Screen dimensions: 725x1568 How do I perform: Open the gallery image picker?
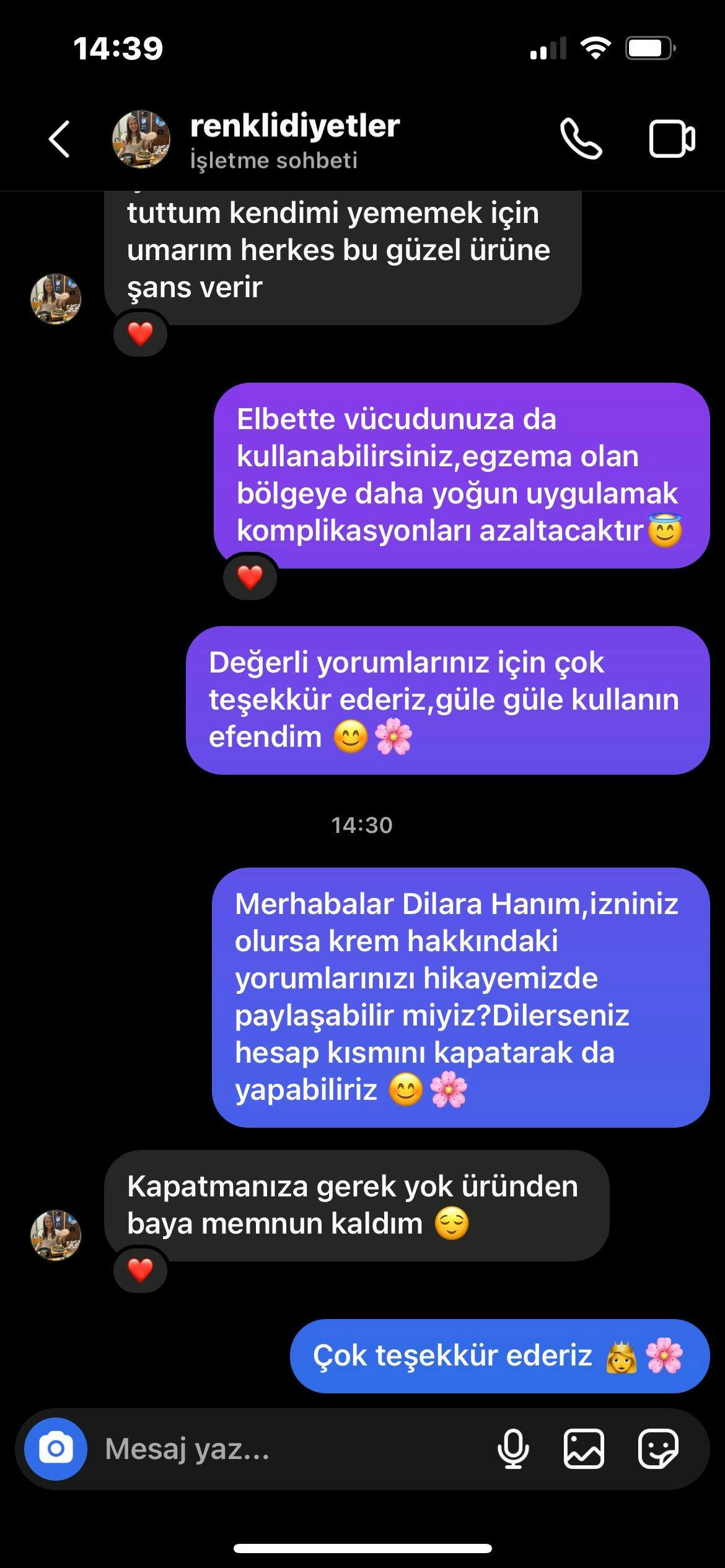(584, 1448)
